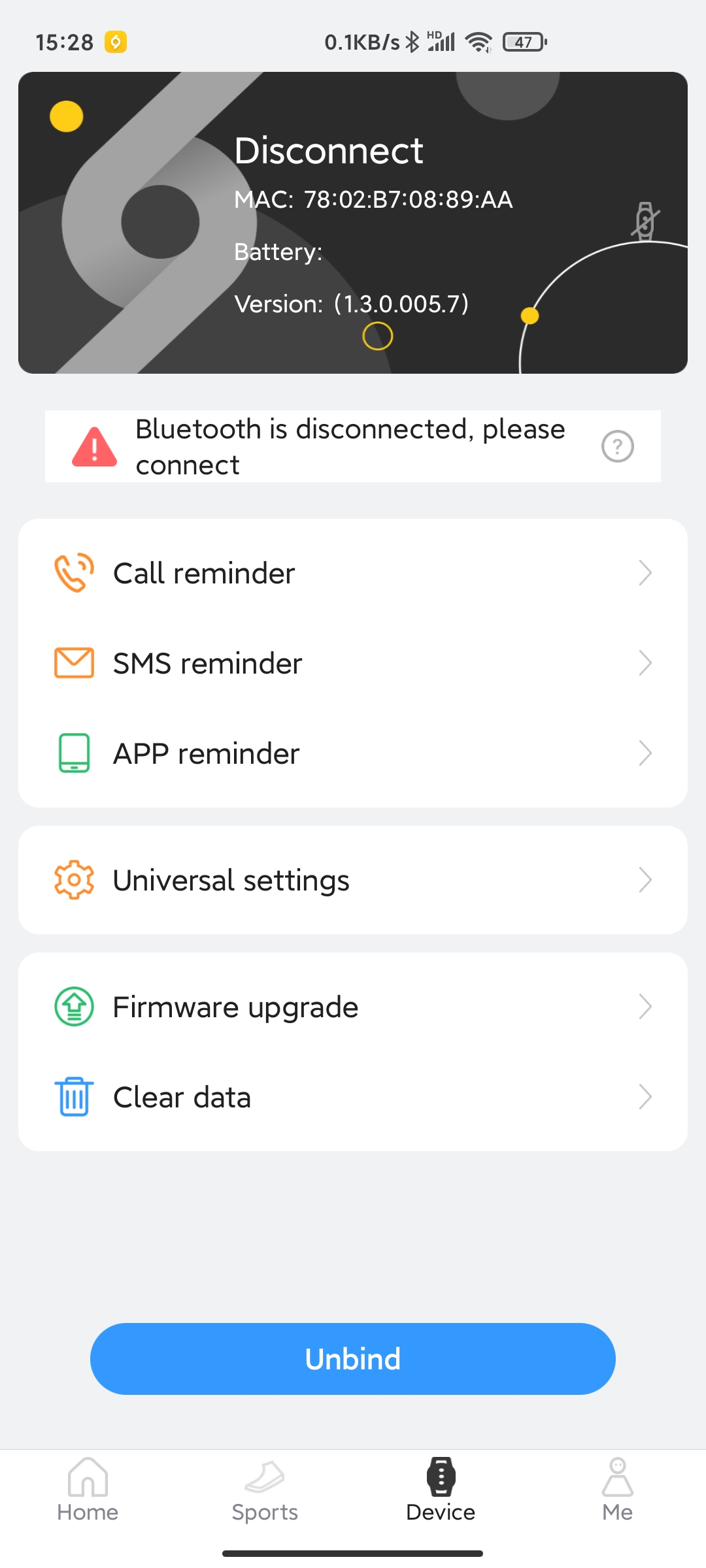Click the SMS reminder envelope icon
Image resolution: width=706 pixels, height=1568 pixels.
coord(73,662)
